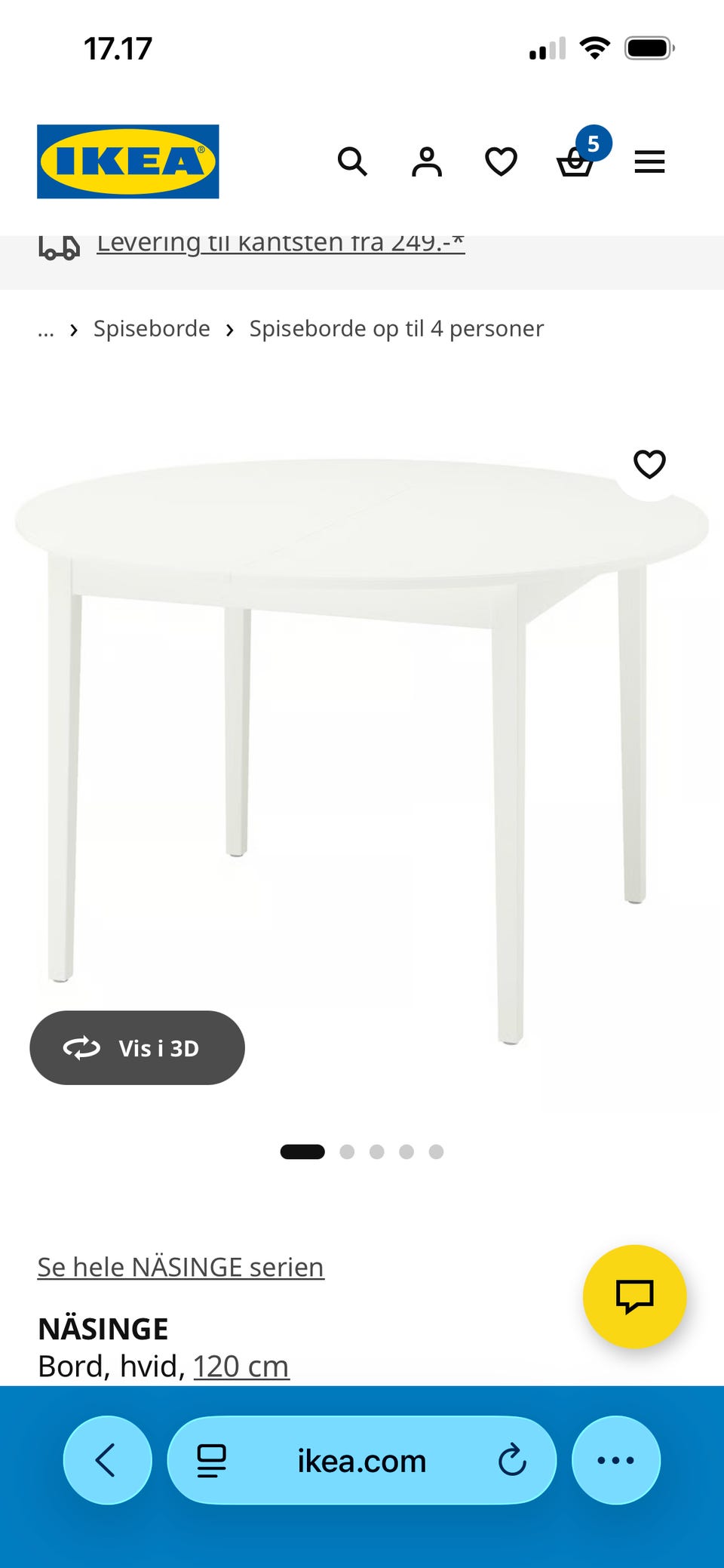Open your IKEA account profile
The image size is (724, 1568).
pyautogui.click(x=426, y=161)
